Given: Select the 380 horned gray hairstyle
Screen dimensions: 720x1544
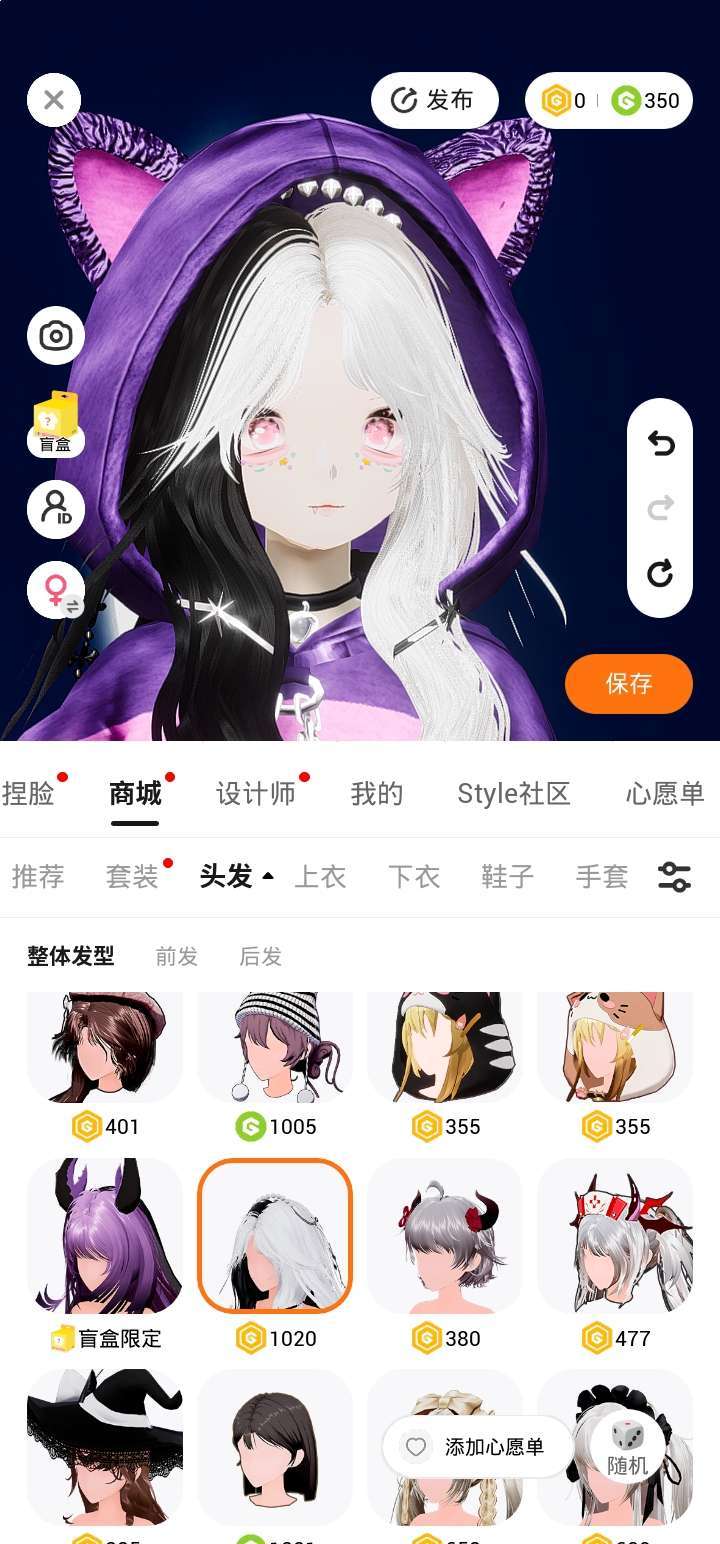Looking at the screenshot, I should coord(445,1236).
